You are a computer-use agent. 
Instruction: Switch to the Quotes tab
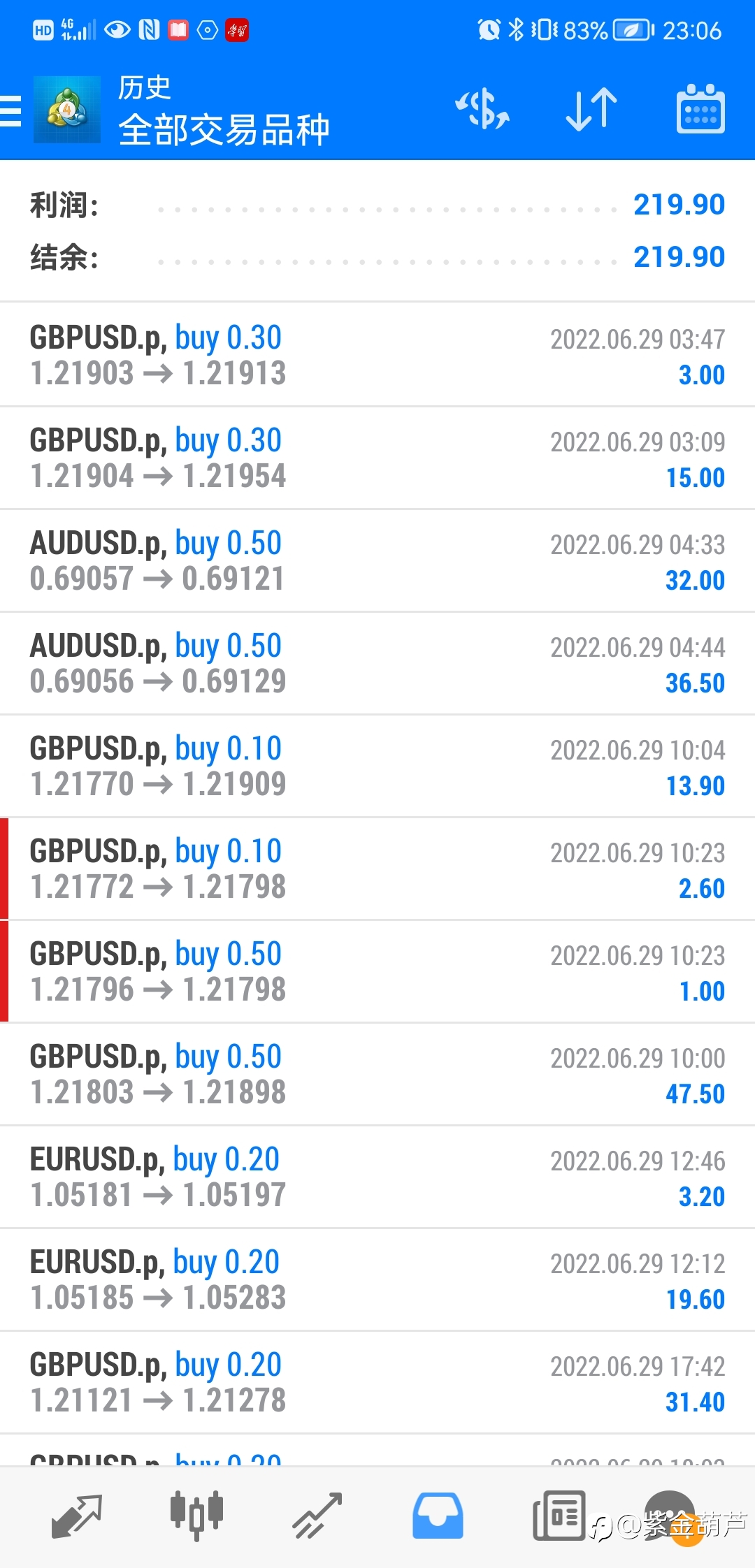tap(77, 1516)
